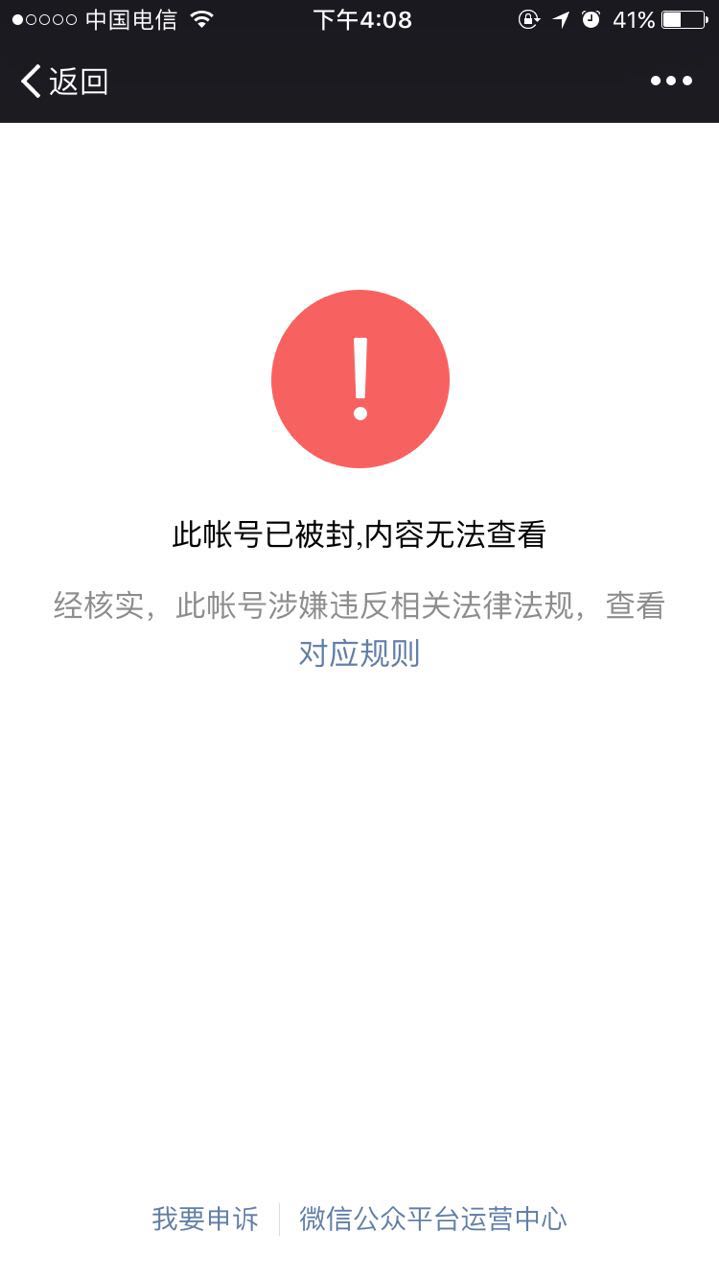This screenshot has height=1280, width=719.
Task: Open the three-dot more options menu
Action: pos(671,81)
